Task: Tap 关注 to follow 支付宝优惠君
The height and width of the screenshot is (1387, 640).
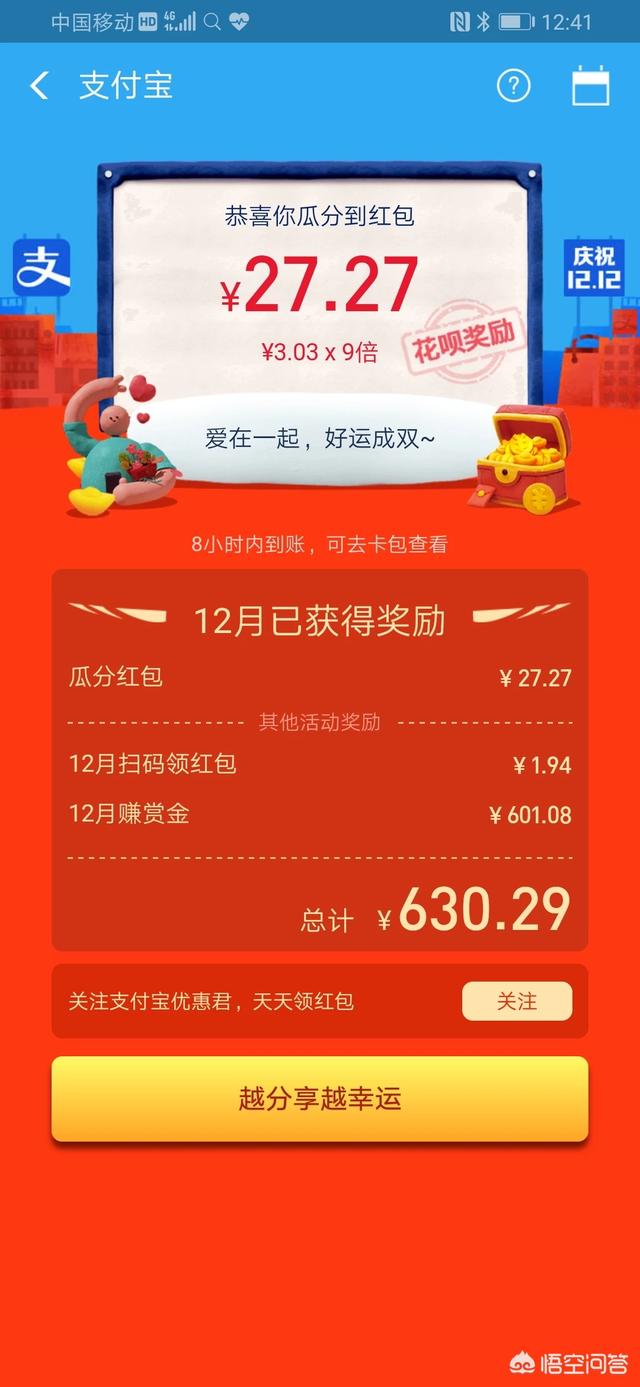Action: tap(517, 1001)
